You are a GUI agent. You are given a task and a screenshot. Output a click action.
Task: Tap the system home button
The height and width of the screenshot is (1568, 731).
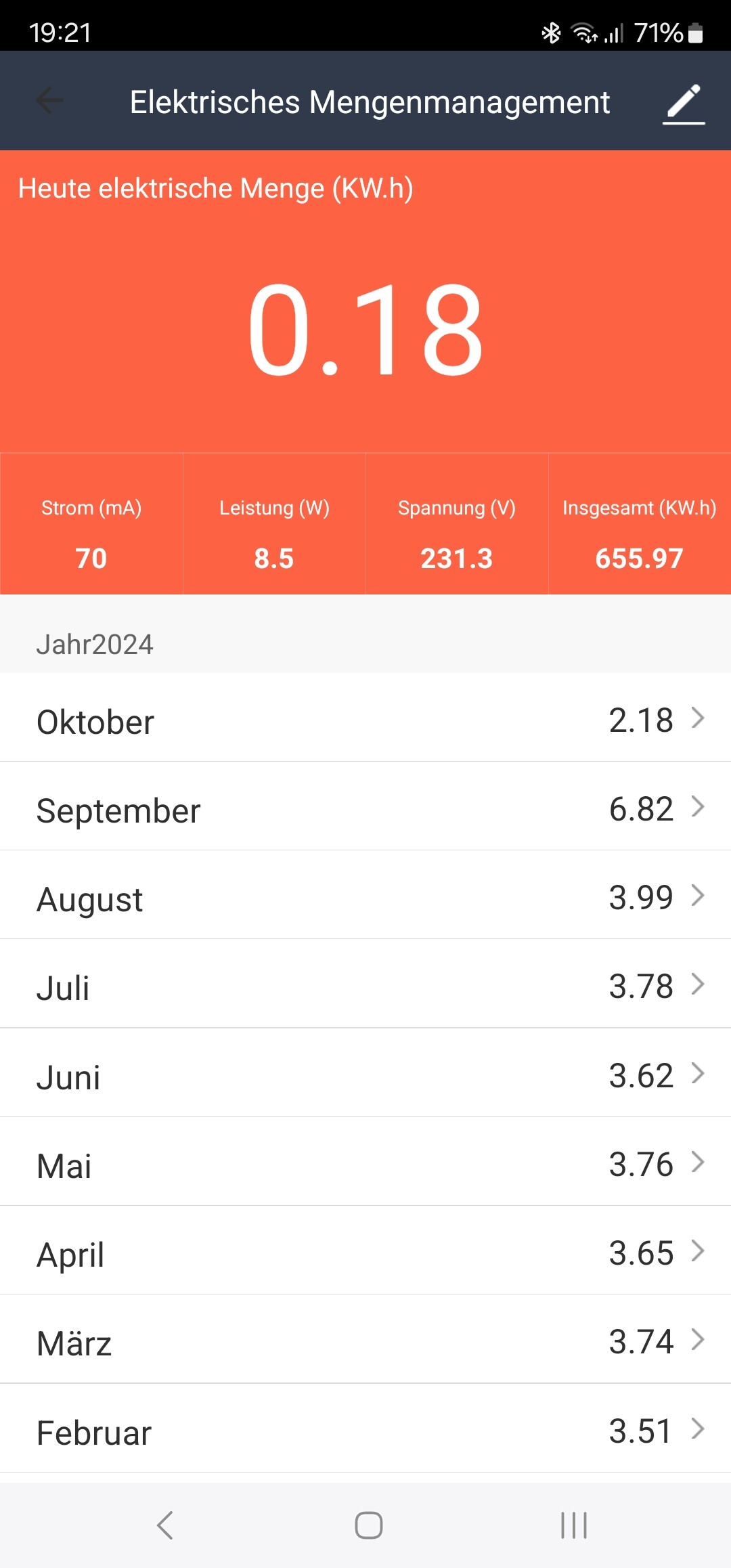click(369, 1525)
